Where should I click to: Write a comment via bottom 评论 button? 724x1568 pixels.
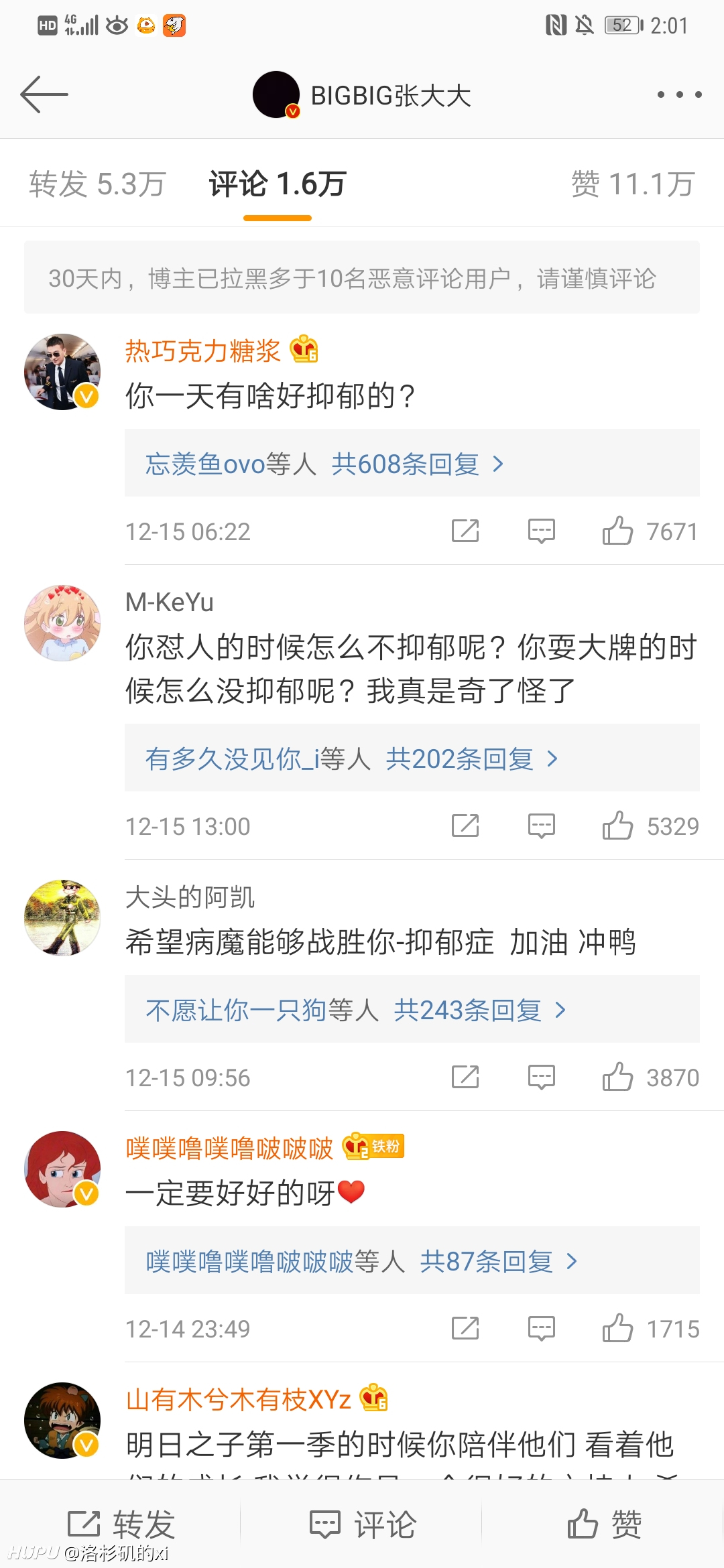[x=362, y=1524]
